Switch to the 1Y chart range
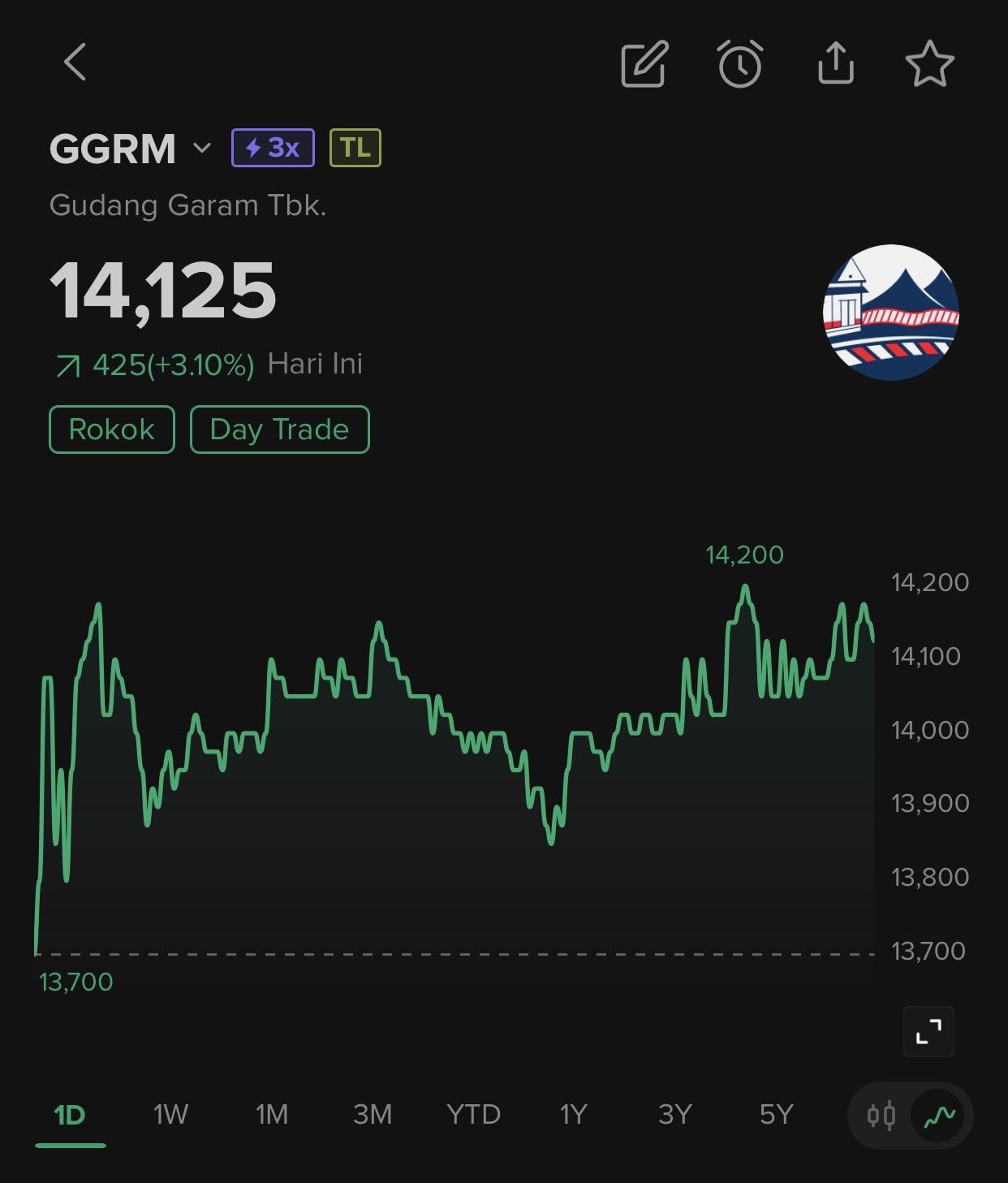The image size is (1008, 1183). 573,1115
